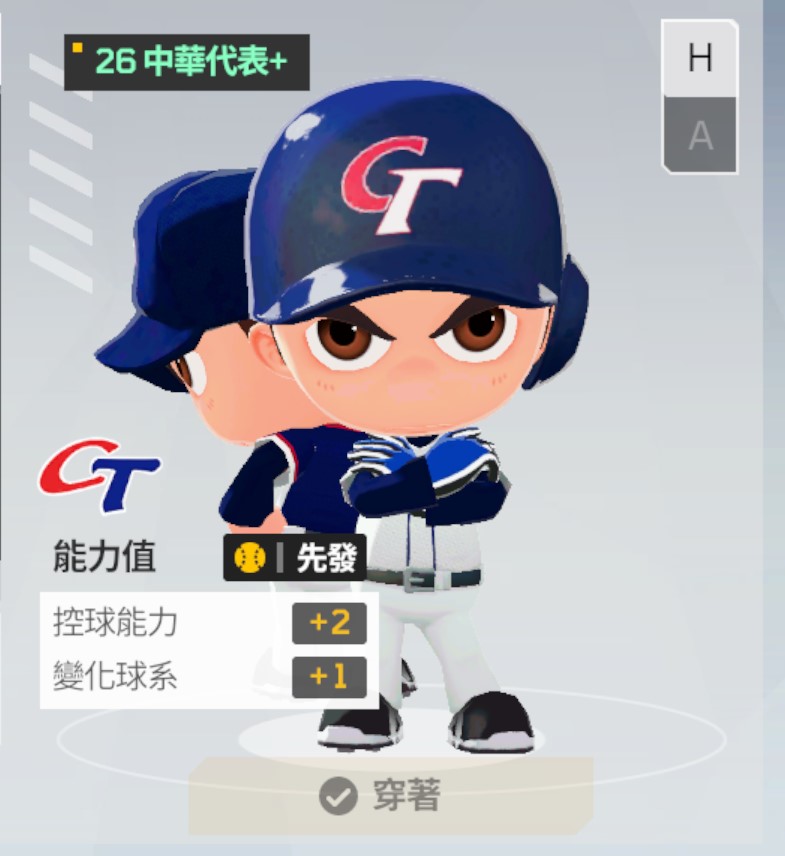Tap the 穿著 wear button
Screen dimensions: 785x856
[391, 796]
